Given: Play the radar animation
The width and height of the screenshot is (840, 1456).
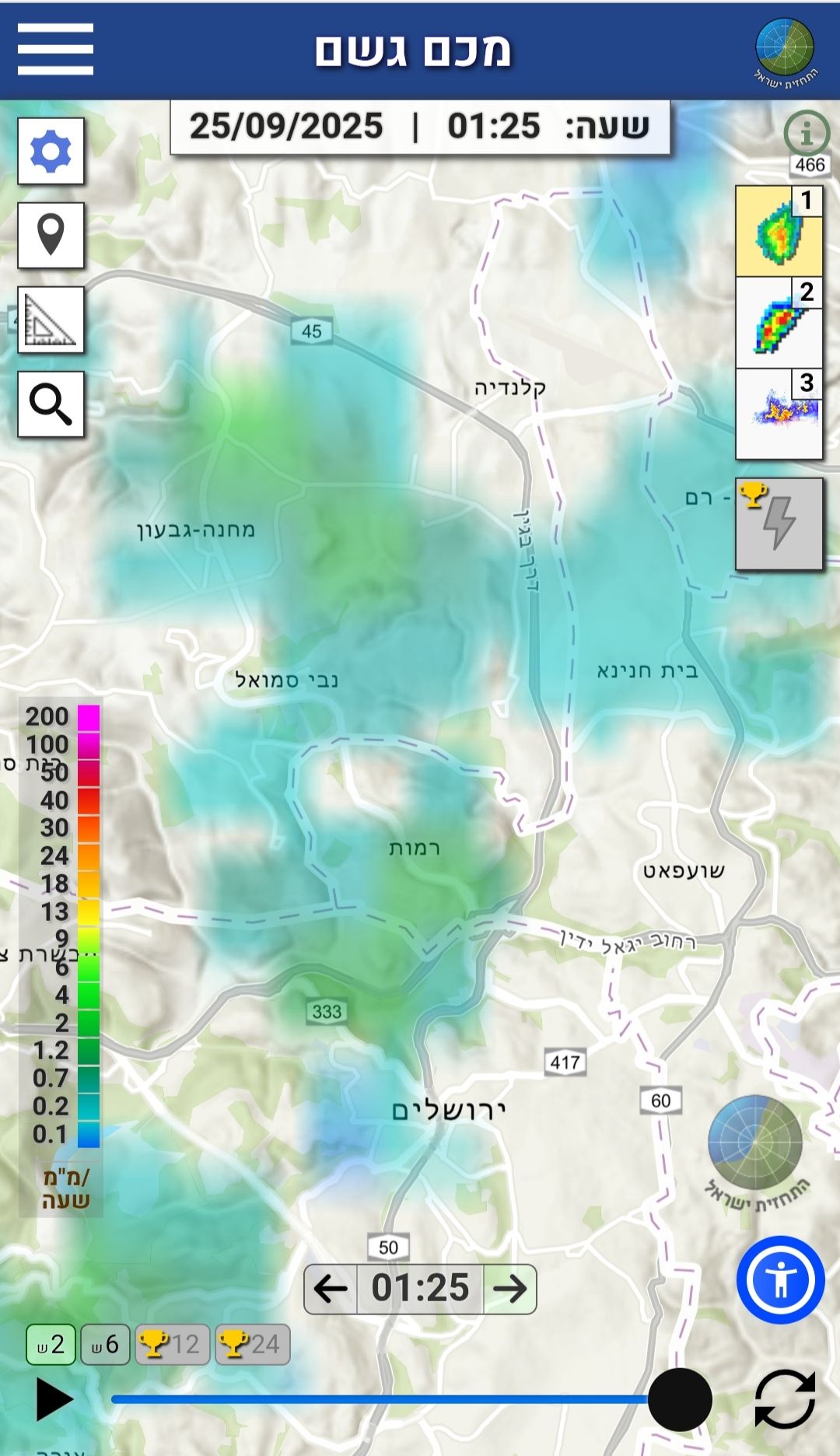Looking at the screenshot, I should click(x=54, y=1399).
